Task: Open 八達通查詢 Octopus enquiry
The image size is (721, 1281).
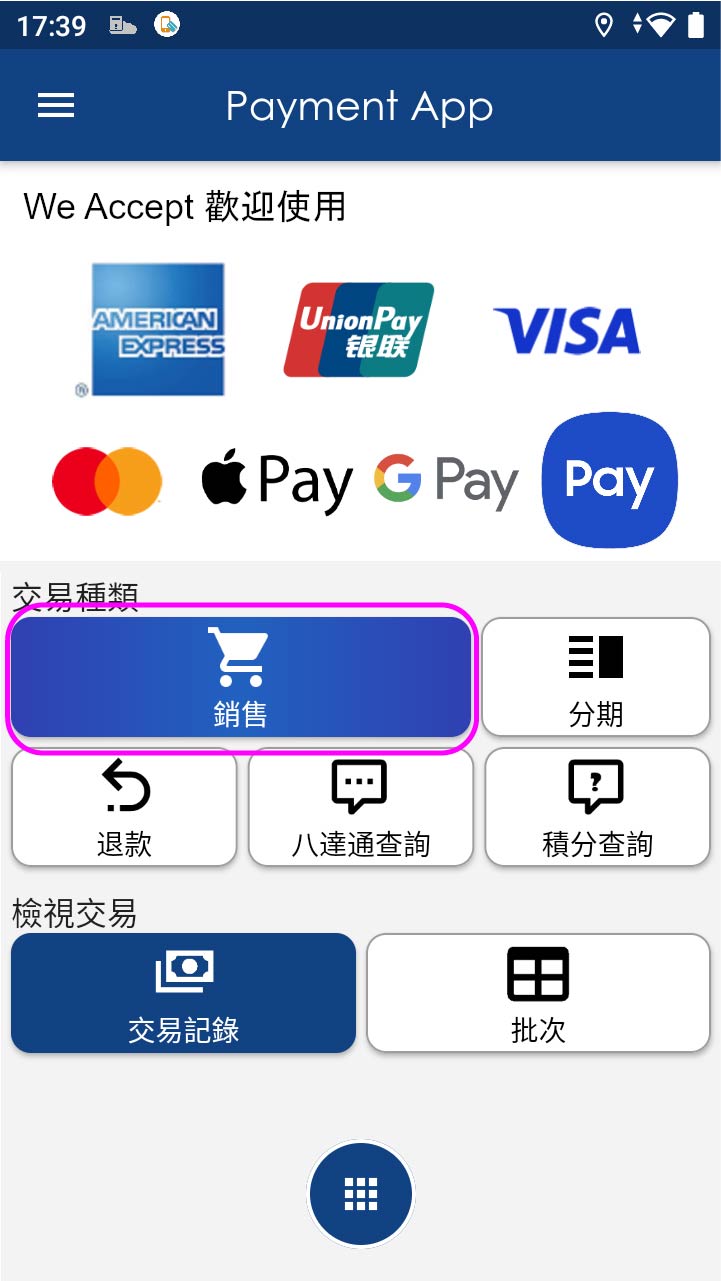Action: click(x=360, y=808)
